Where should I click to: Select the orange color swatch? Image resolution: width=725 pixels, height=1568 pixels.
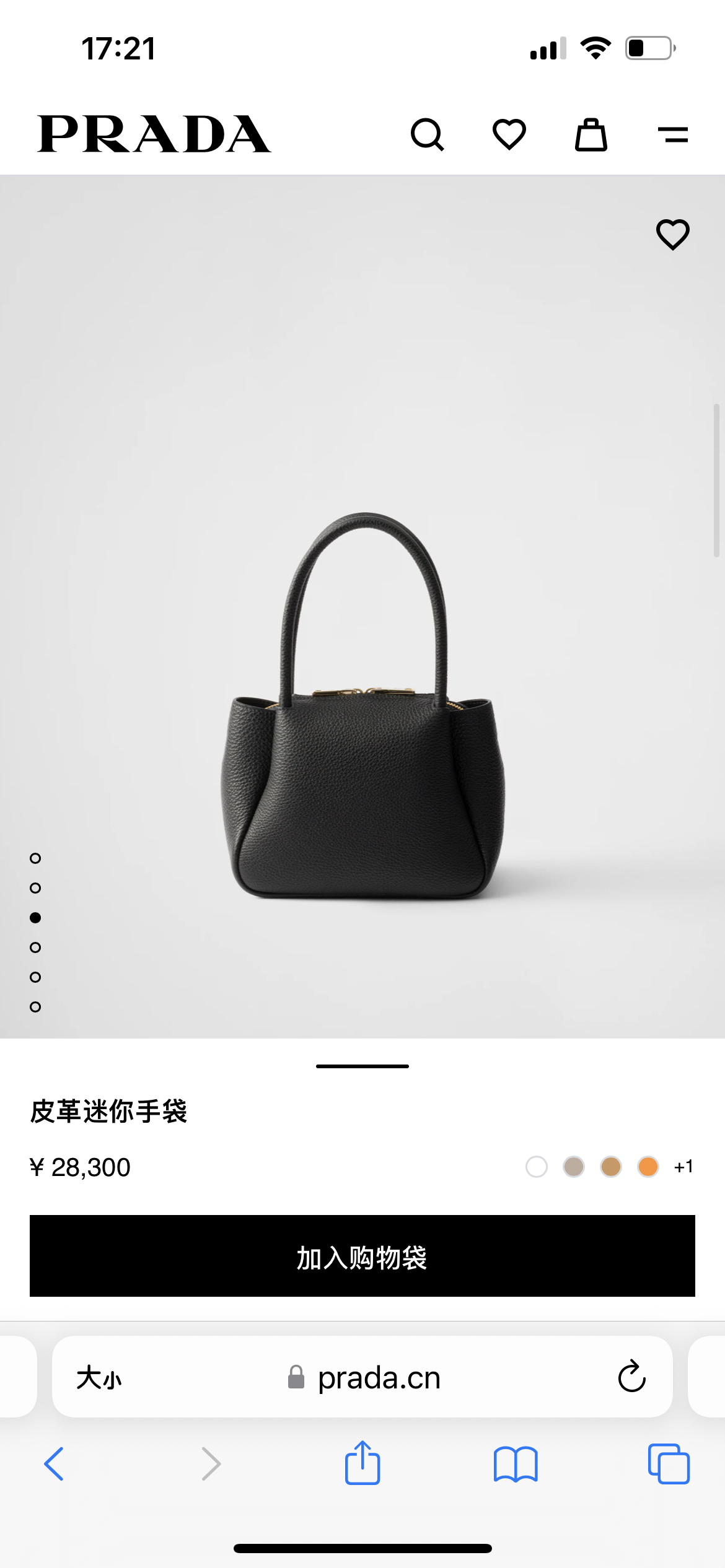[x=648, y=1167]
